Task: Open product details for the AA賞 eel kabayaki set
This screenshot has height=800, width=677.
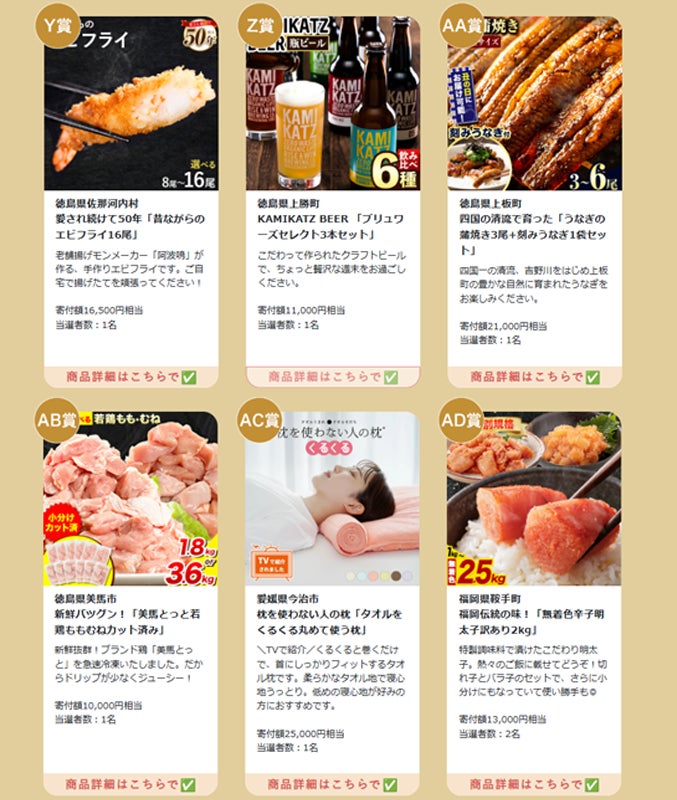Action: click(x=535, y=377)
